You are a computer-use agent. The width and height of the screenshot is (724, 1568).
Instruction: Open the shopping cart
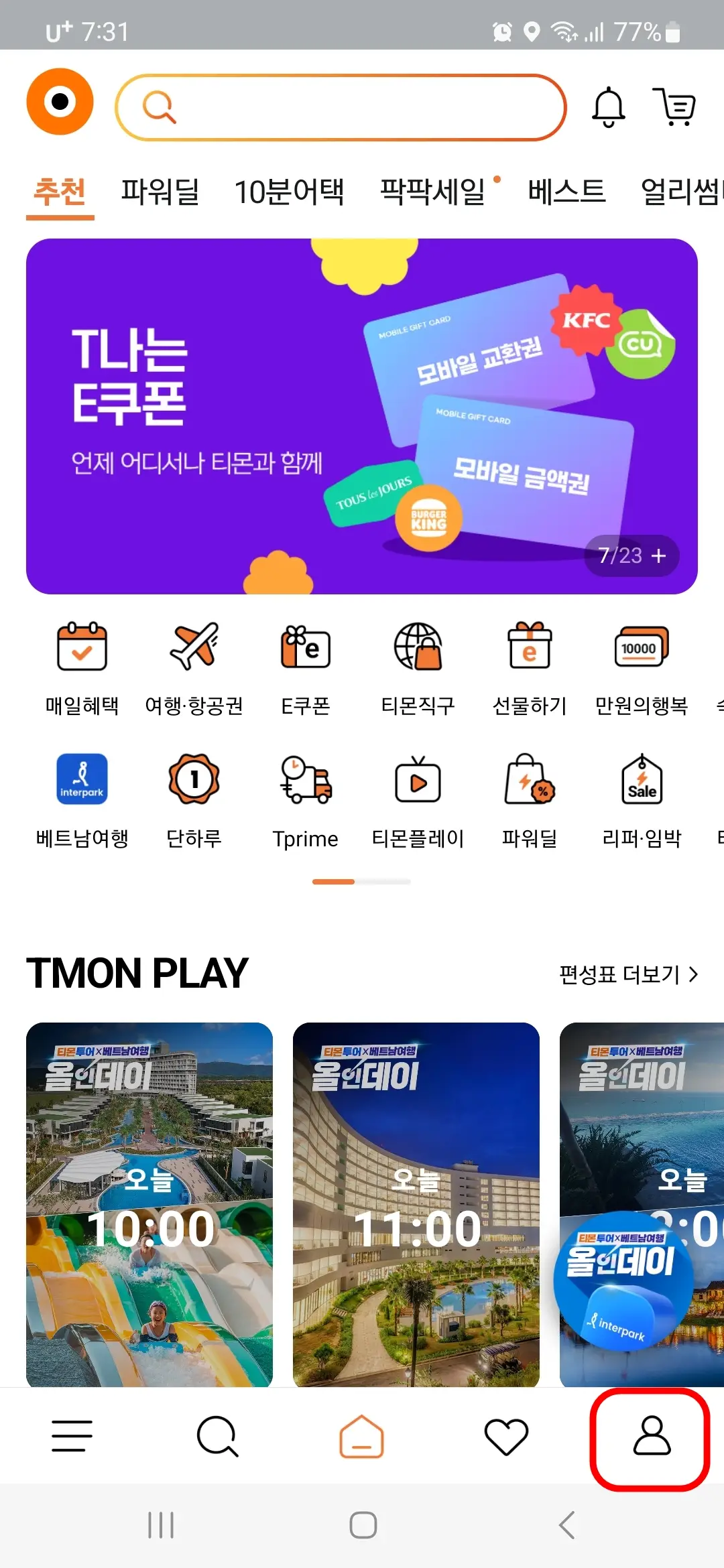(x=674, y=107)
